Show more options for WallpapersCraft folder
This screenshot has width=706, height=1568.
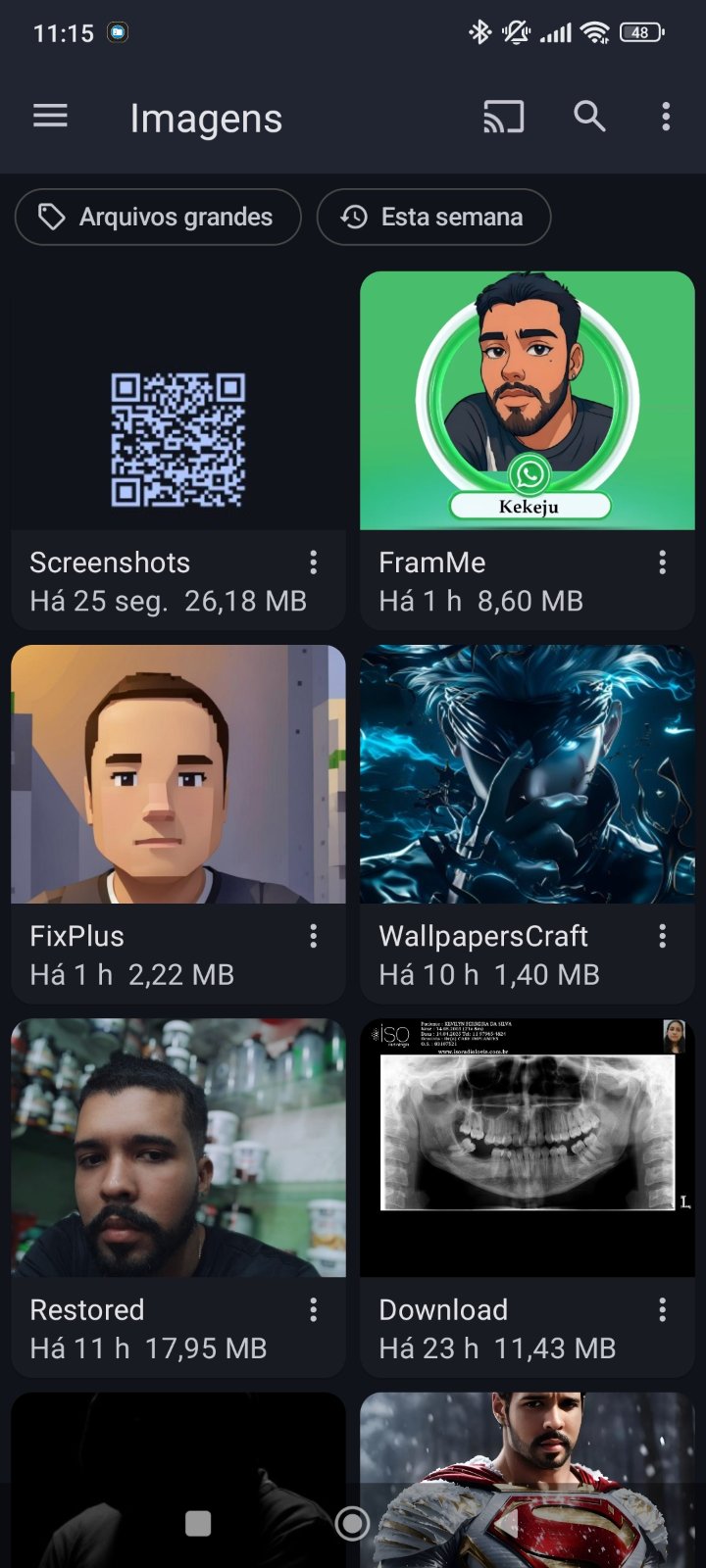coord(663,936)
